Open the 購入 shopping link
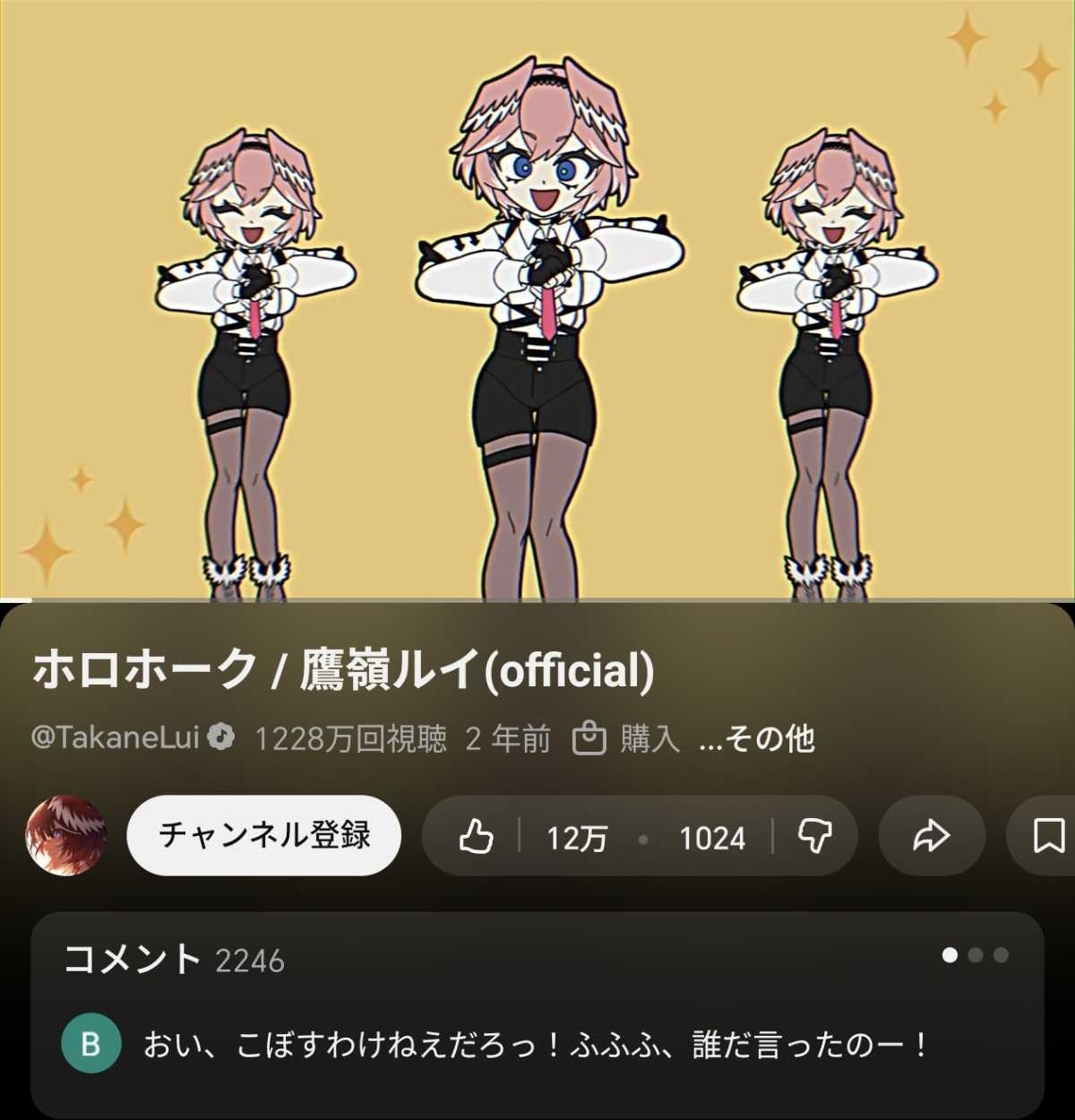 coord(627,739)
